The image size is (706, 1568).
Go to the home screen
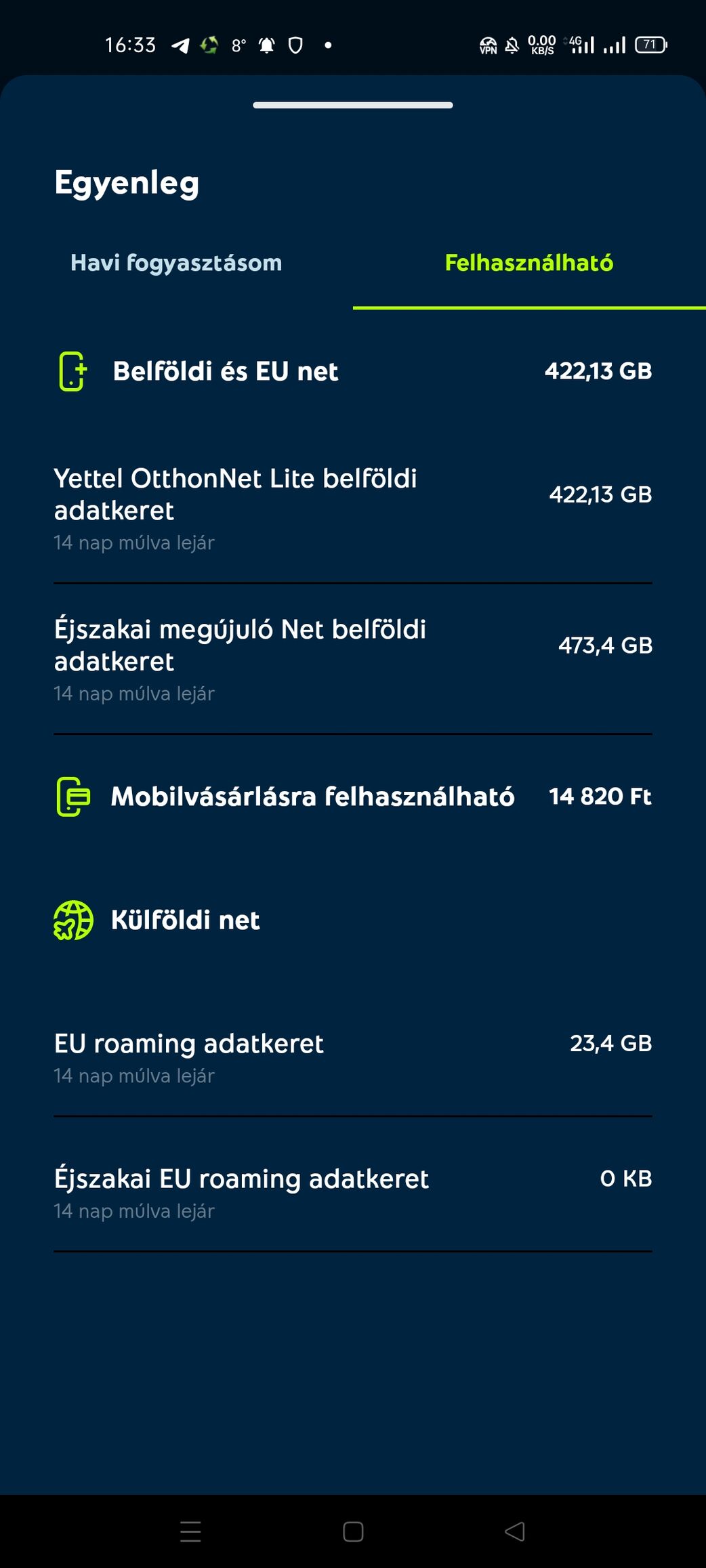coord(353,1531)
